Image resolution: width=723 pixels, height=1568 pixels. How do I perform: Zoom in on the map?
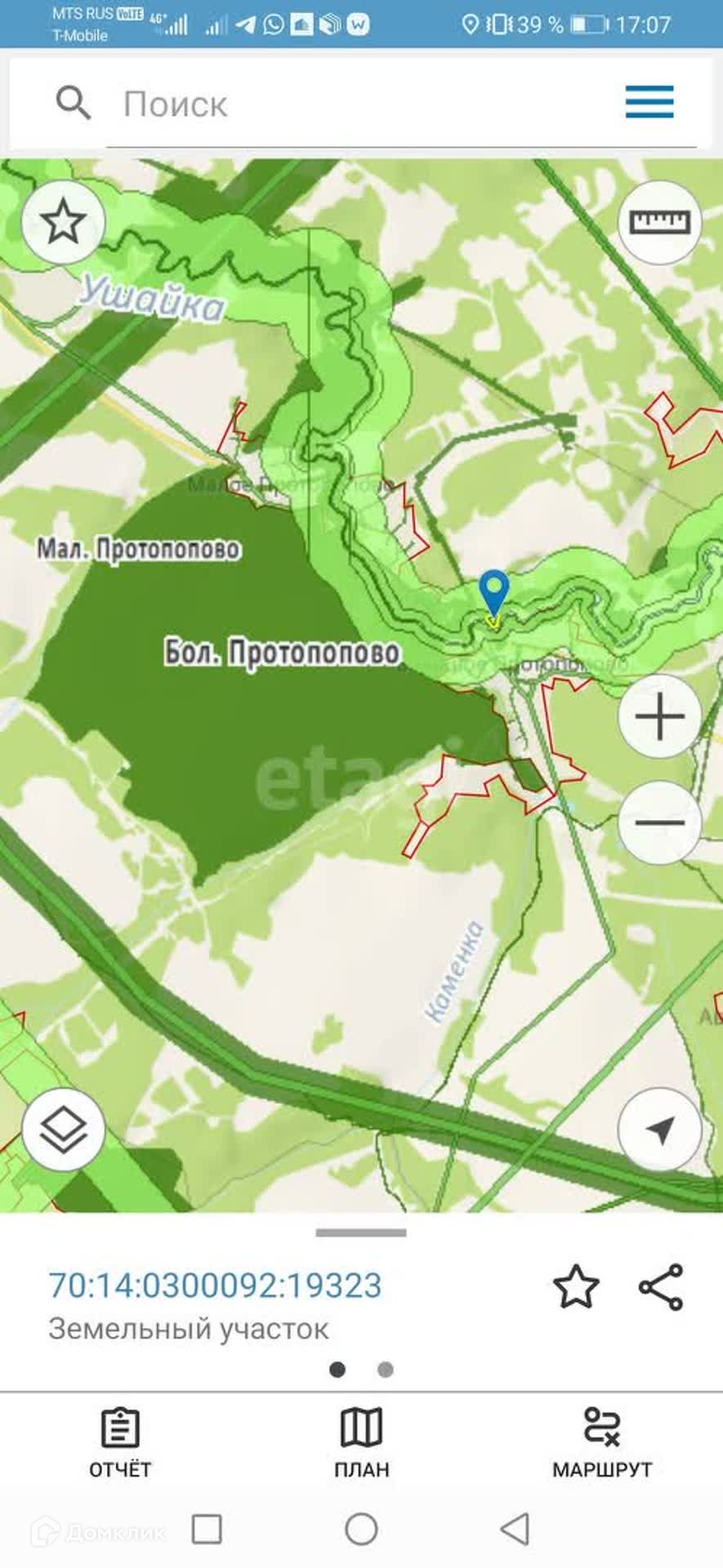pyautogui.click(x=659, y=717)
